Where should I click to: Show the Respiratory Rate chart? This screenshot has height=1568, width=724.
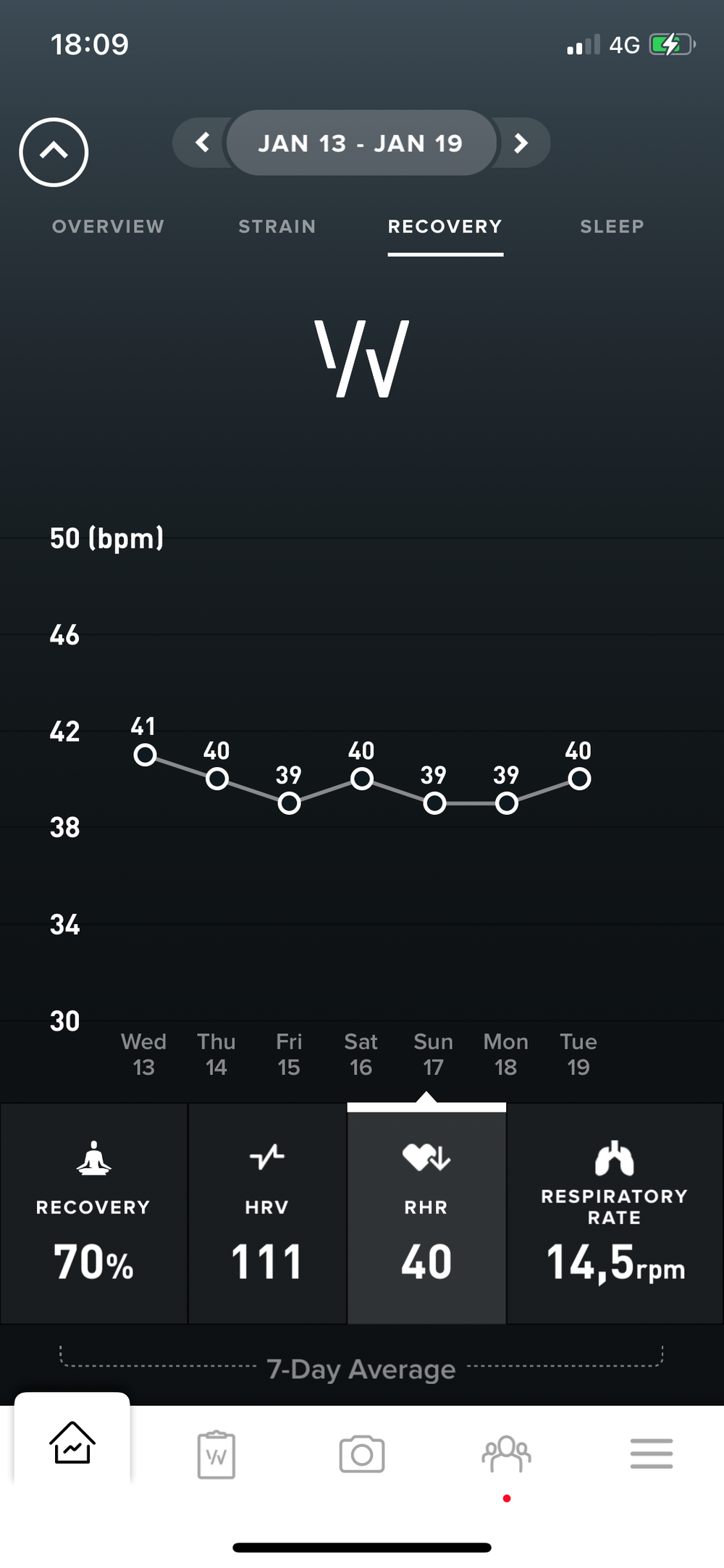[x=615, y=1213]
